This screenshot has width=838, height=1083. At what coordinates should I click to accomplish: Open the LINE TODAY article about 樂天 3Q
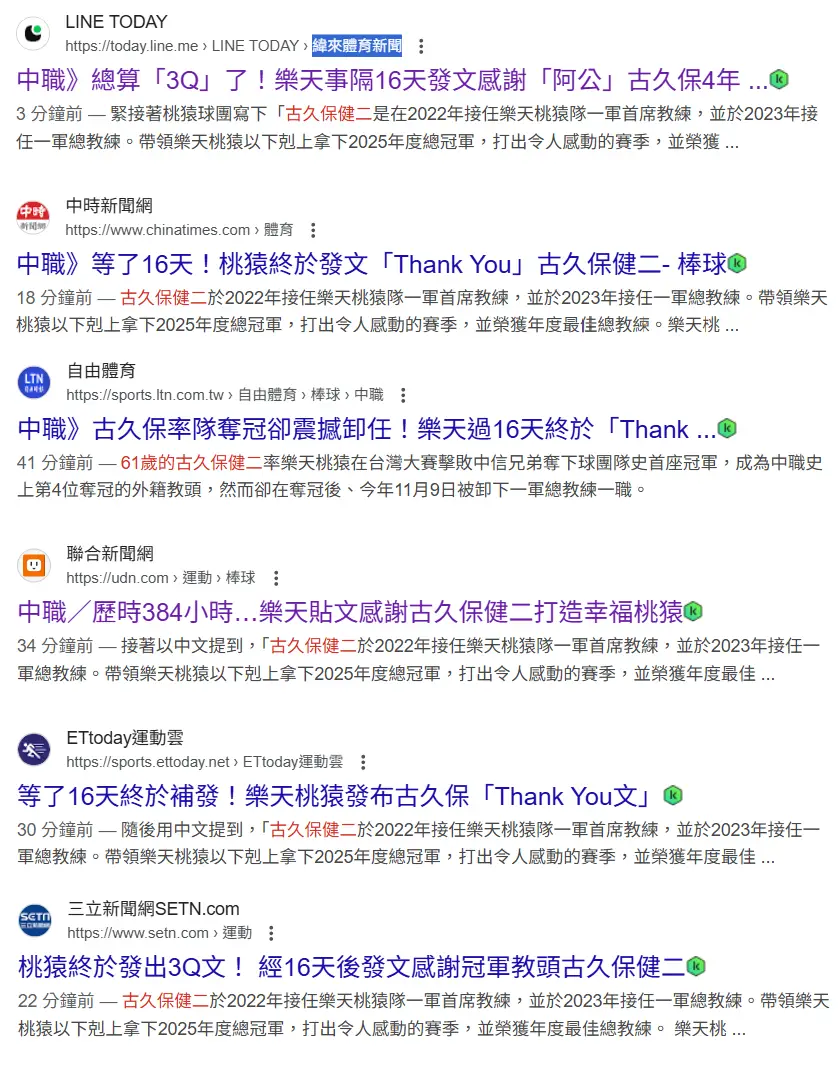tap(390, 80)
